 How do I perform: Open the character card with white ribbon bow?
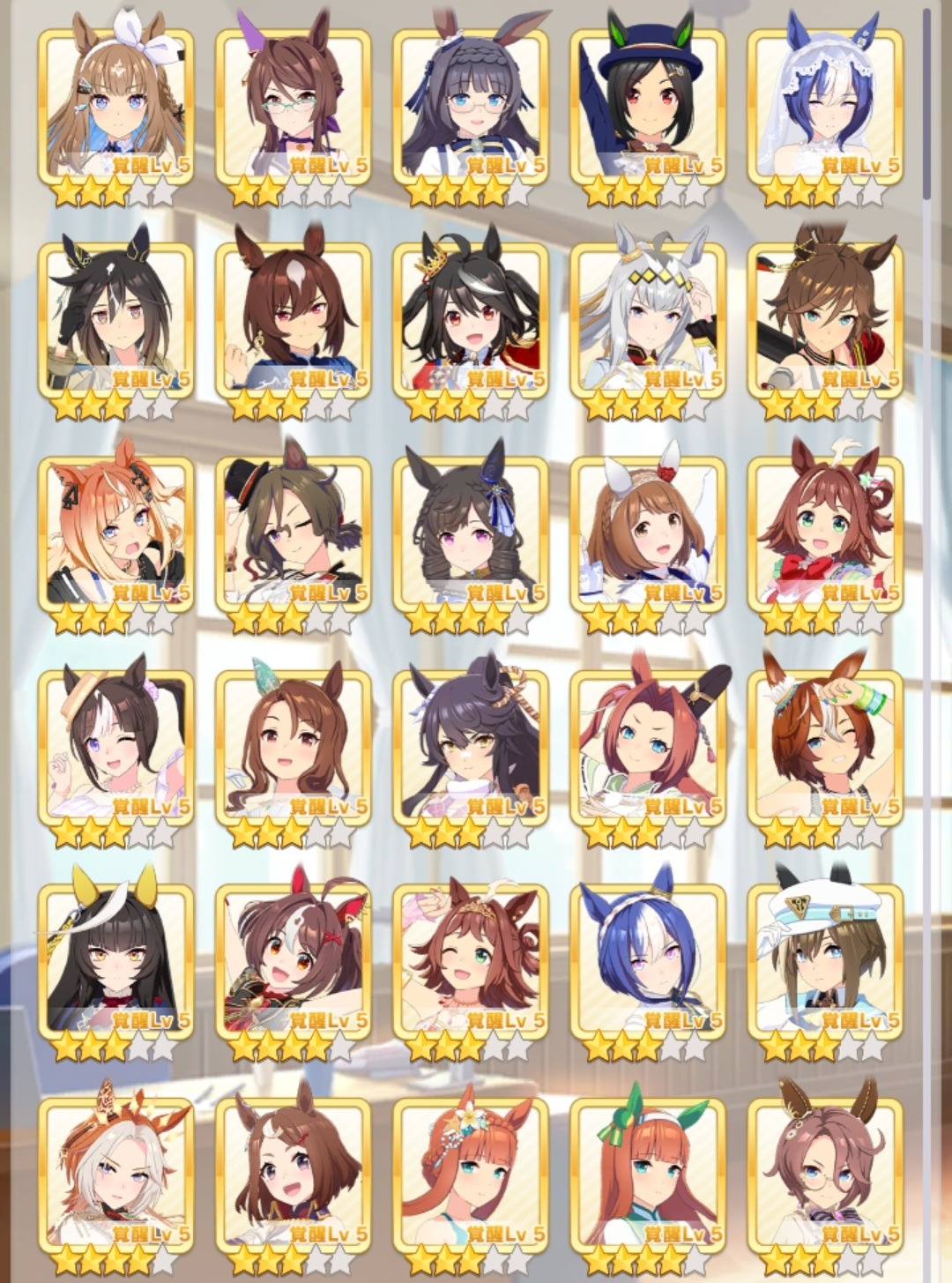(x=115, y=106)
